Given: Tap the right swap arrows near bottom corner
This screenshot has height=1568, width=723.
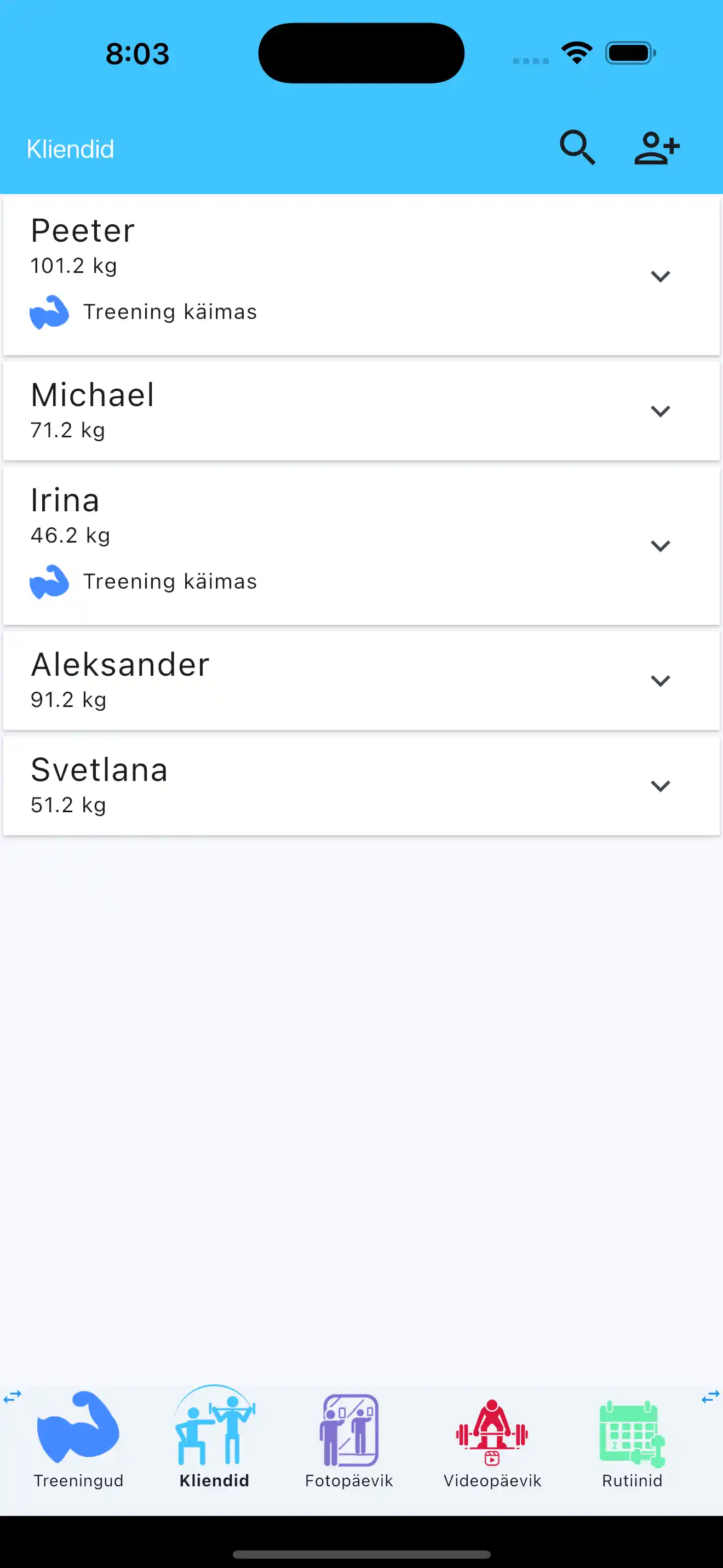Looking at the screenshot, I should tap(711, 1395).
